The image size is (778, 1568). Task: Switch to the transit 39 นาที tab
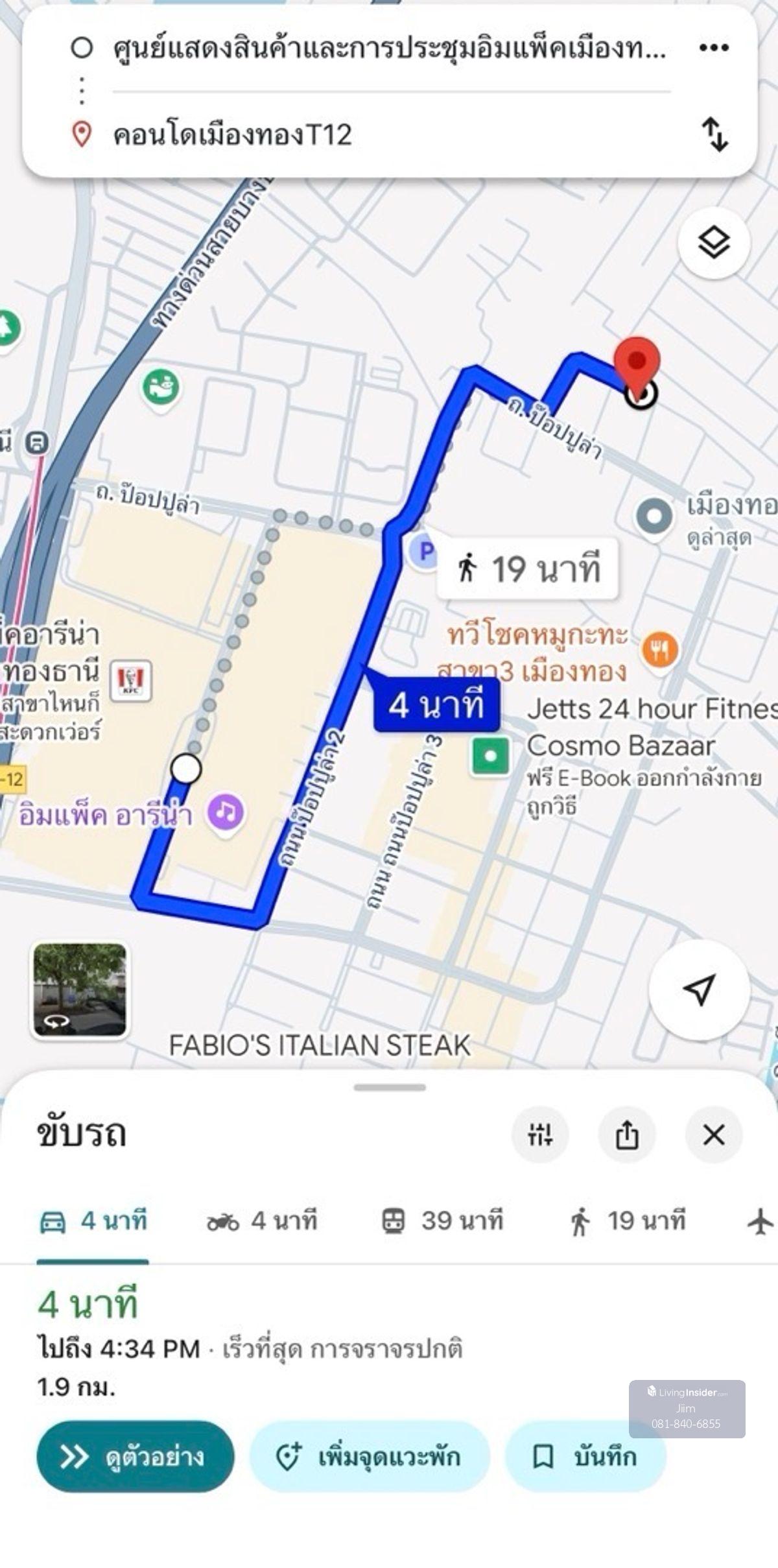click(442, 1221)
